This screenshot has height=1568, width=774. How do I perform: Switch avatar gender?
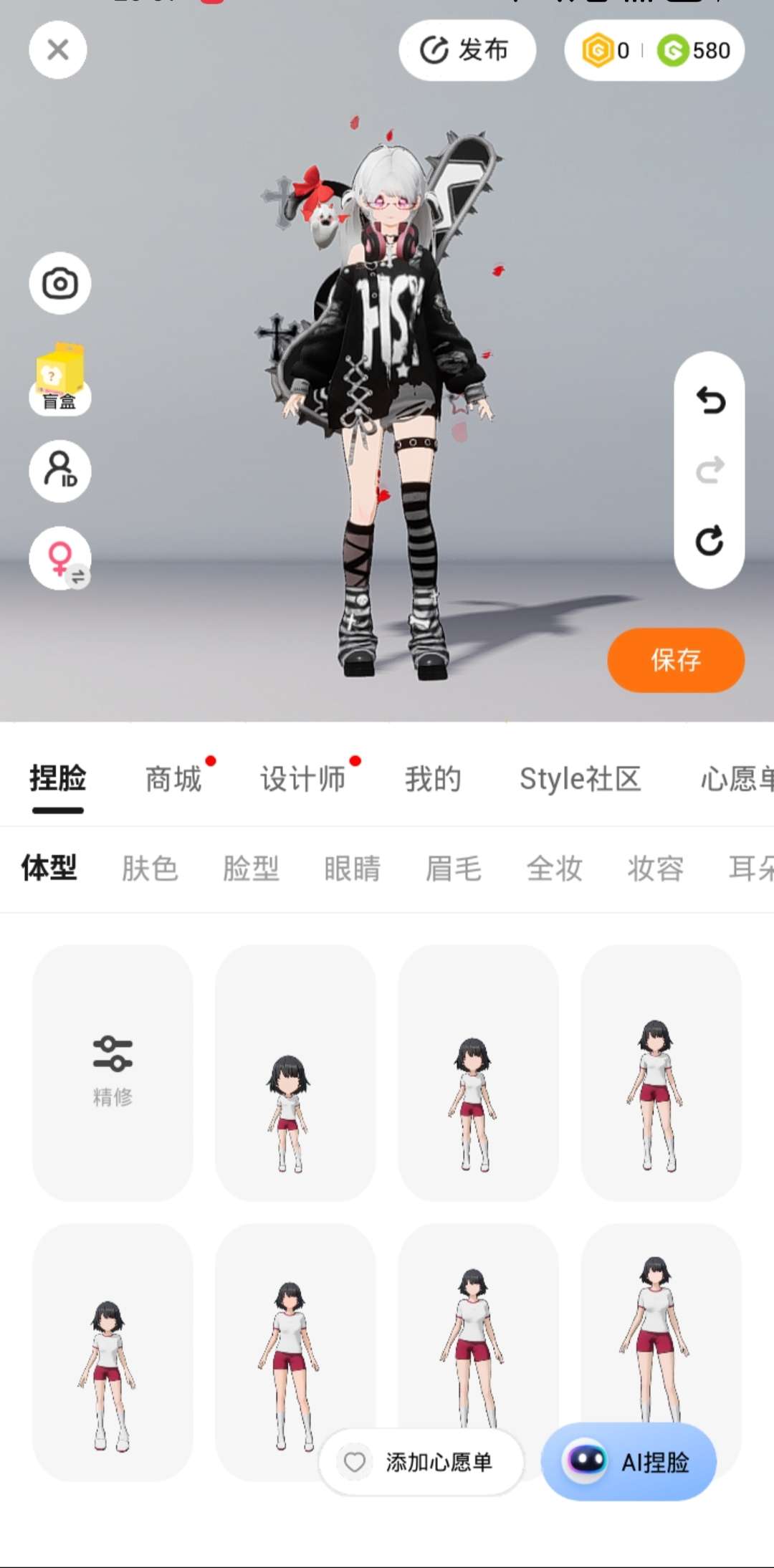[59, 558]
